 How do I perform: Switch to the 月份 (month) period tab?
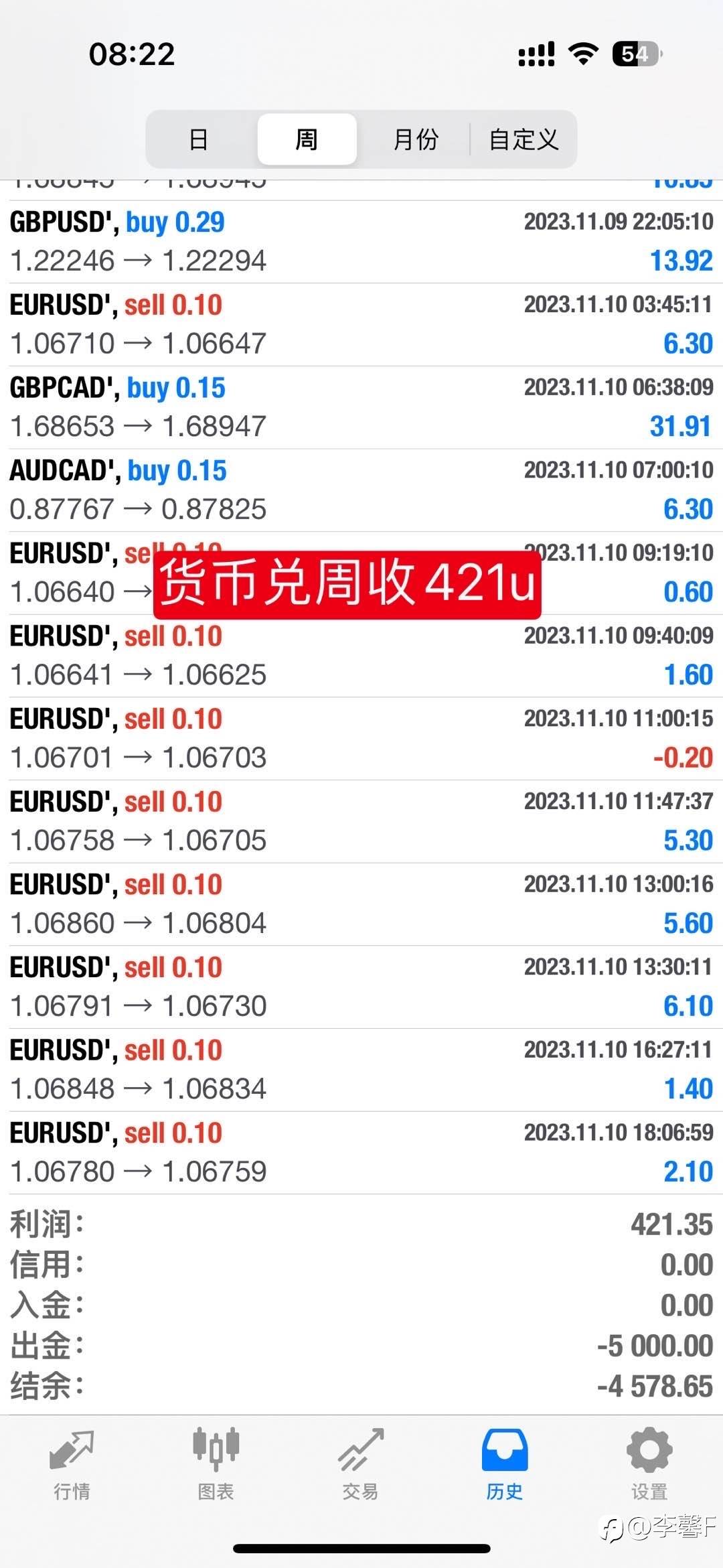415,139
